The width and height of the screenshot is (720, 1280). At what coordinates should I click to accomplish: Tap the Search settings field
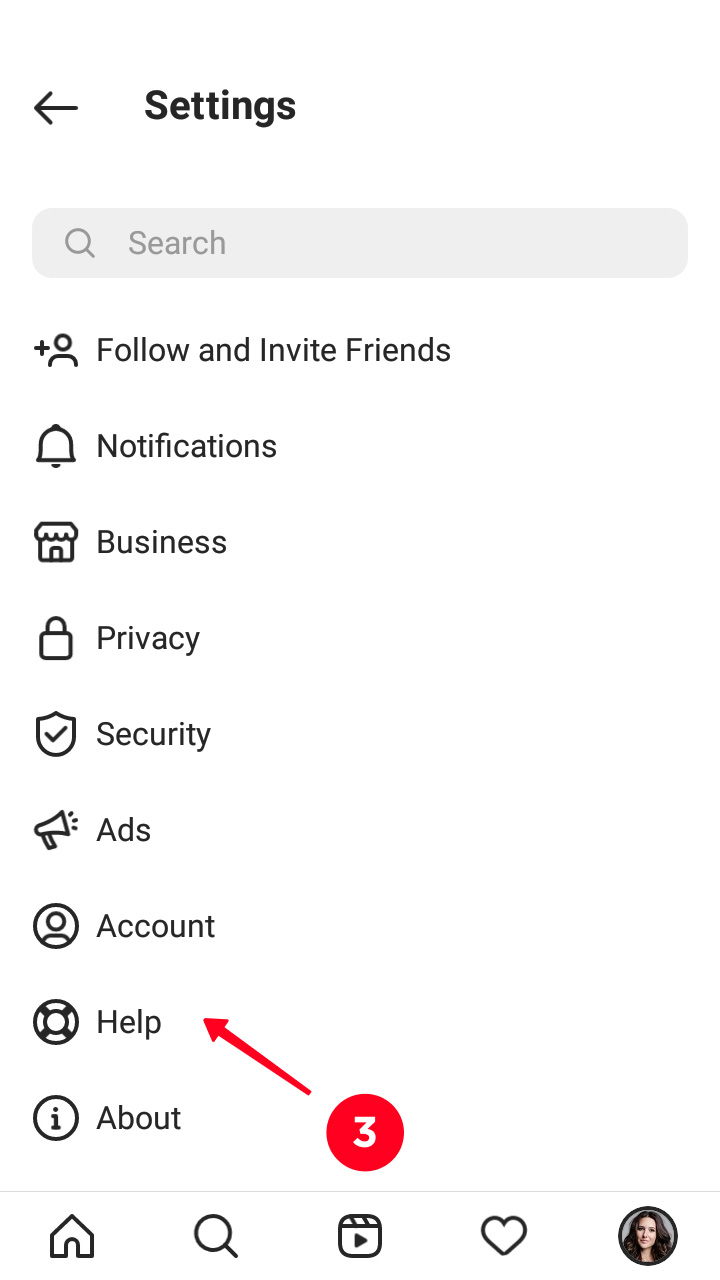click(x=360, y=243)
